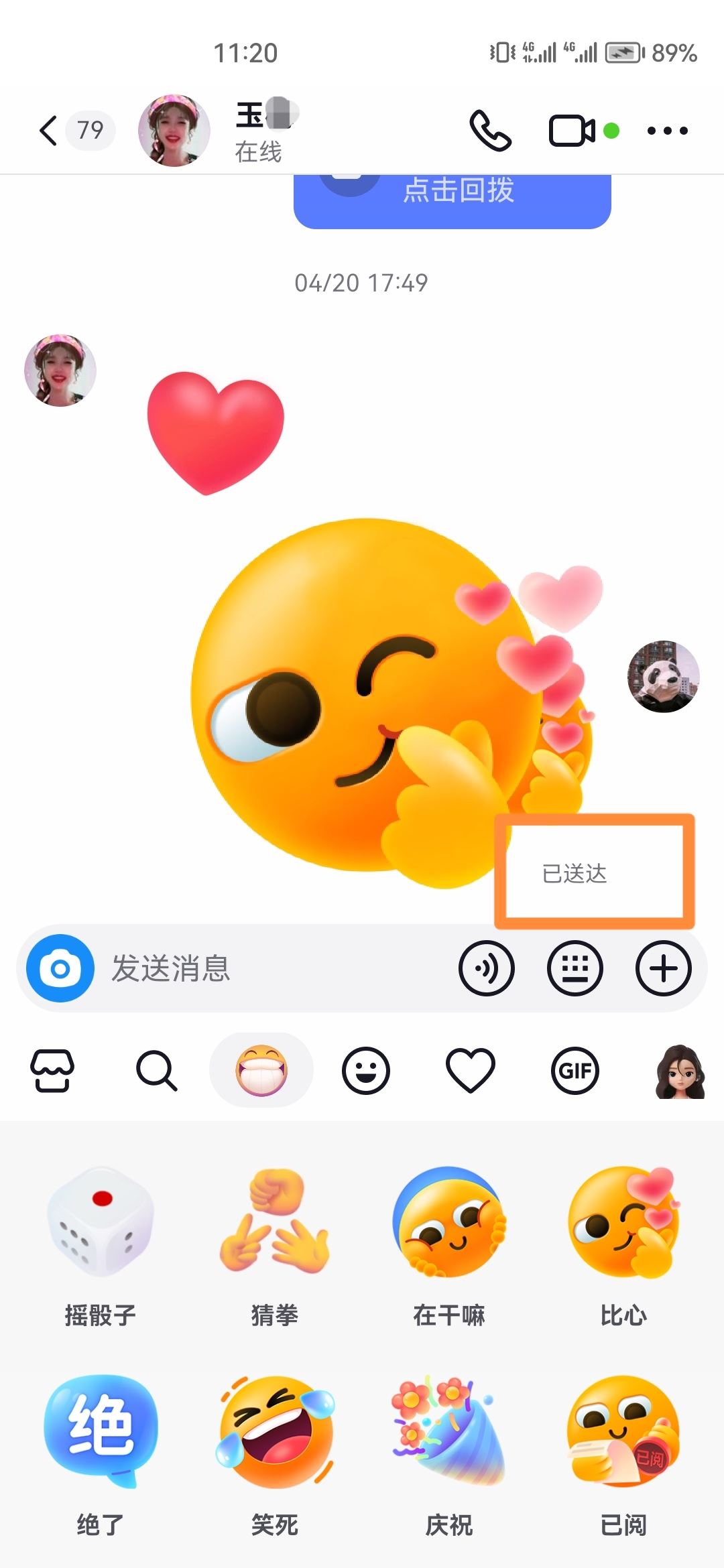Switch to the GIF tab
Image resolution: width=724 pixels, height=1568 pixels.
pos(575,1069)
